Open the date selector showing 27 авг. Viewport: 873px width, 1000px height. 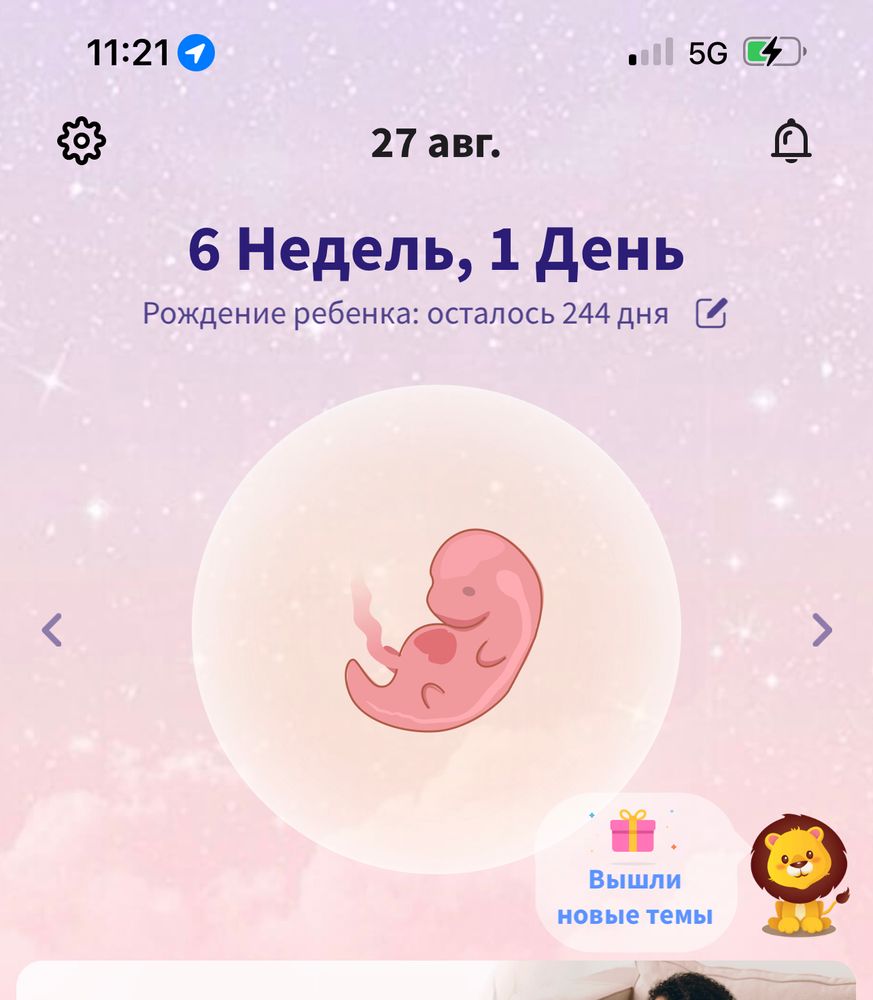coord(436,143)
